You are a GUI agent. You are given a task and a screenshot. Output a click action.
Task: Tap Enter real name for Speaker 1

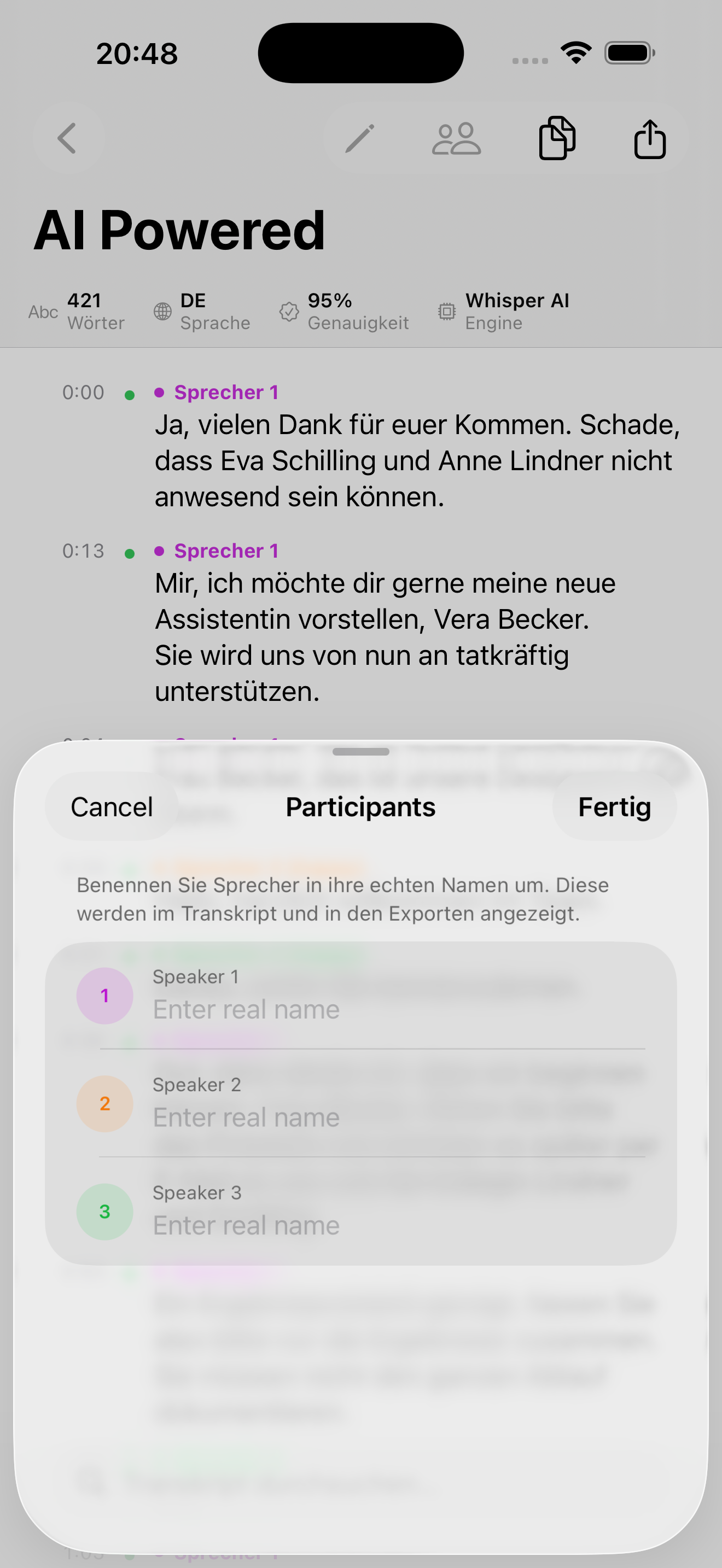[247, 1009]
